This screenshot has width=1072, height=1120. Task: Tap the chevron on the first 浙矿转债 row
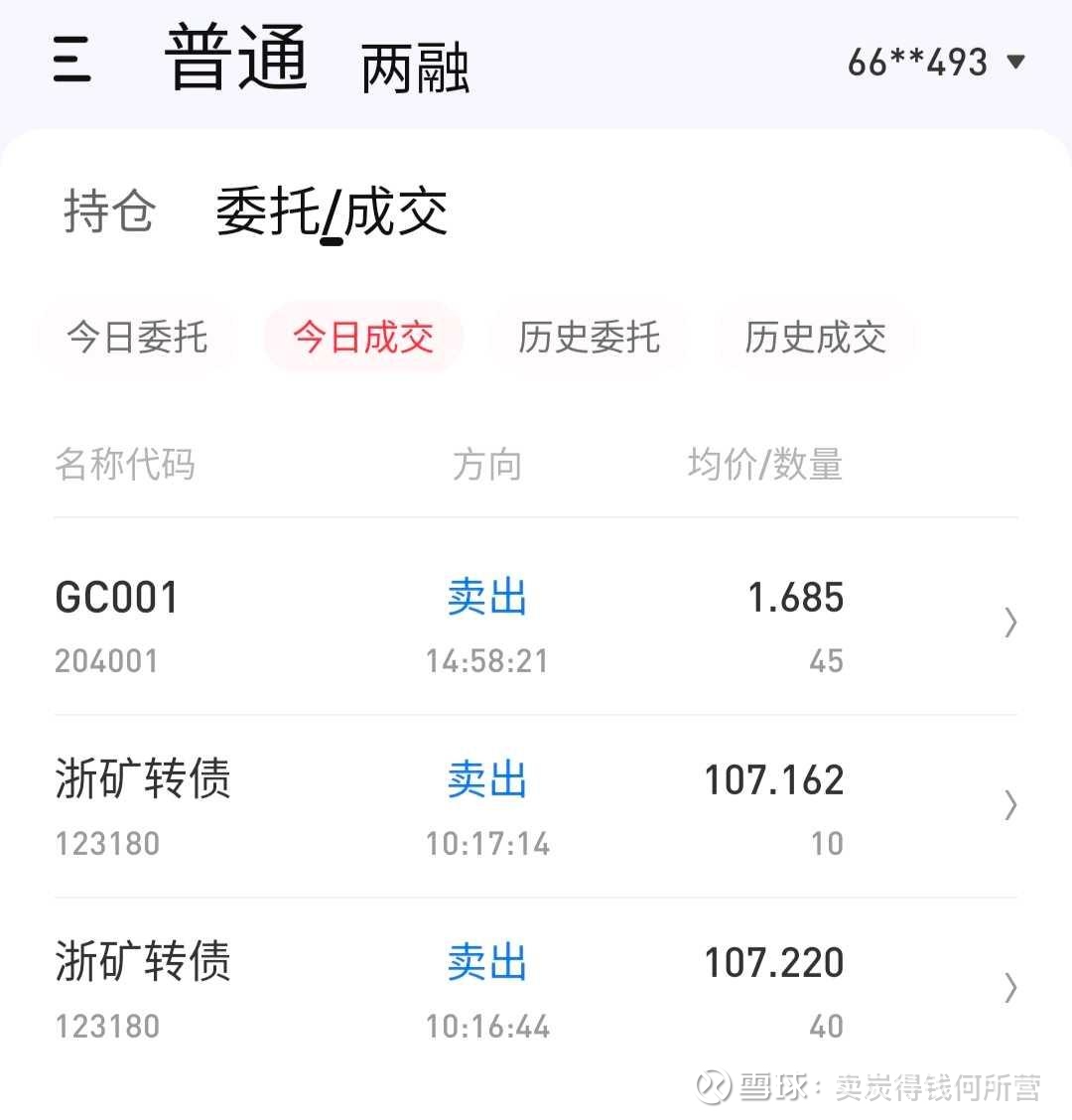[x=1009, y=805]
